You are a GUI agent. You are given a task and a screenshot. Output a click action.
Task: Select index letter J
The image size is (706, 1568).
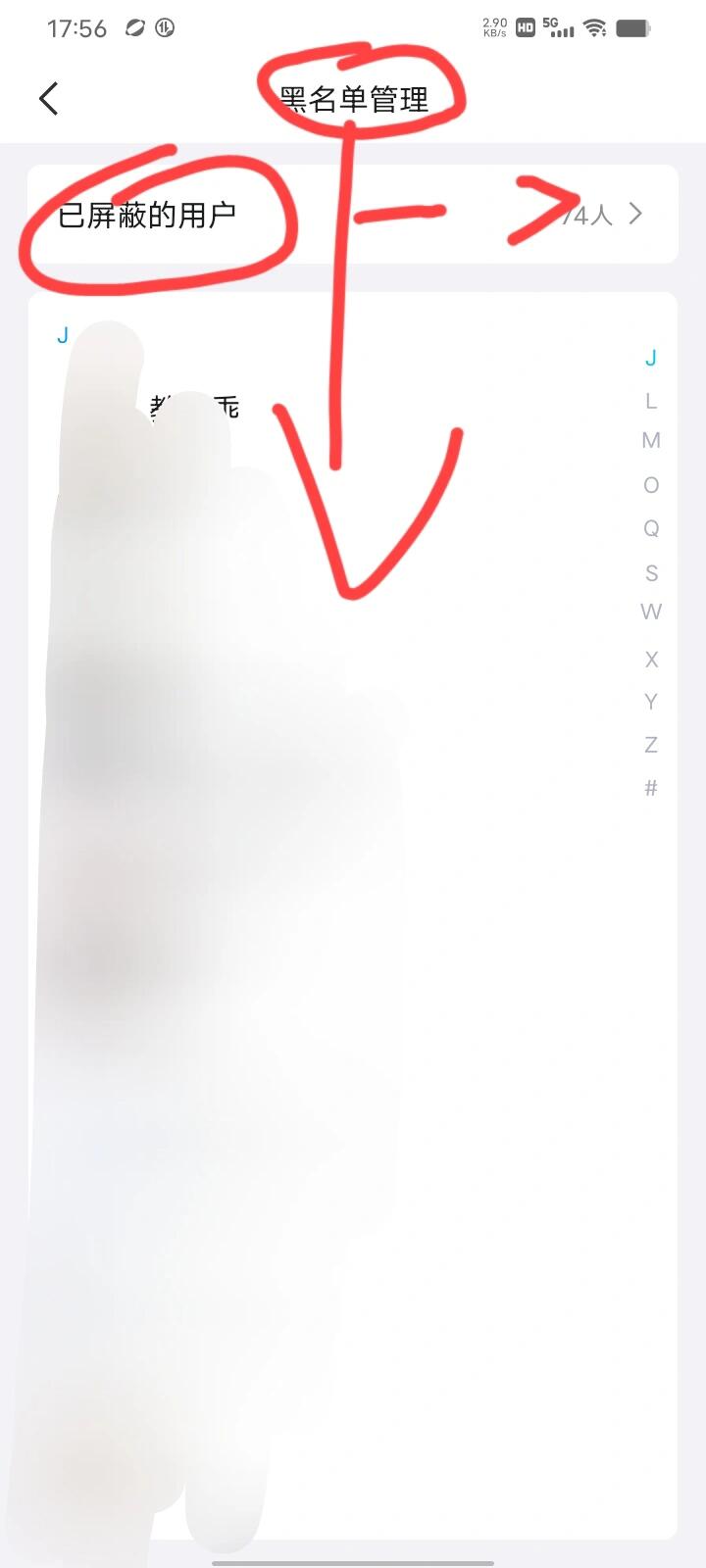[x=650, y=358]
